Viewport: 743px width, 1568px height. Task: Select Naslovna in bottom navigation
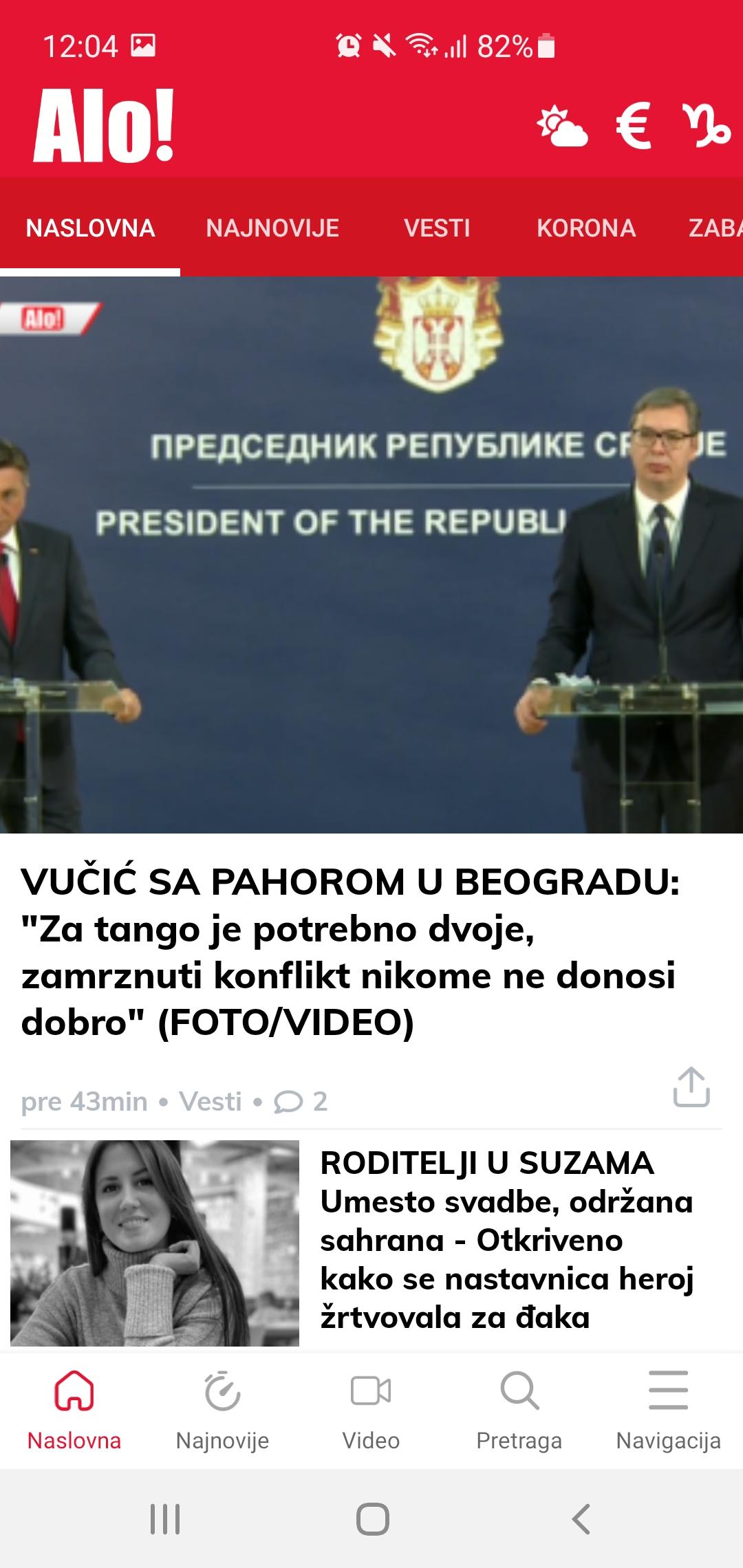point(74,1411)
